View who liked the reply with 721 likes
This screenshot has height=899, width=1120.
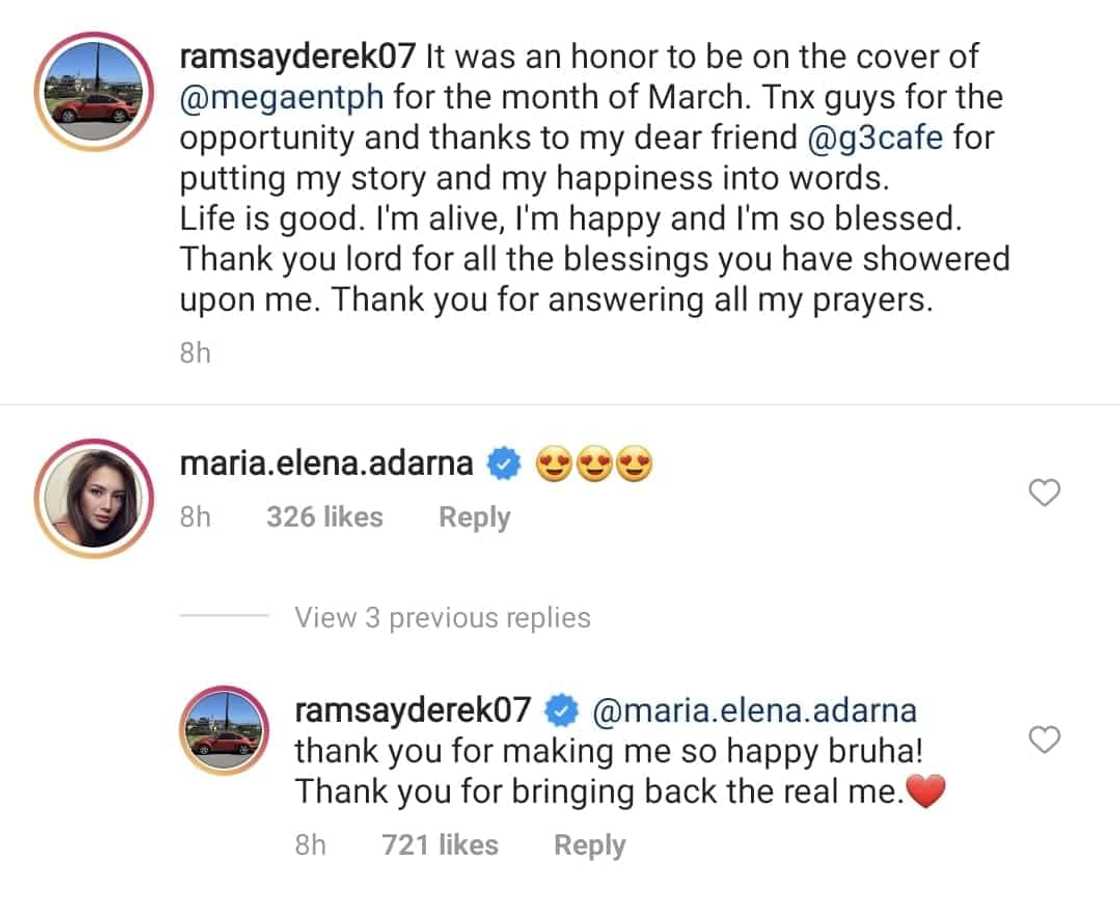point(440,845)
